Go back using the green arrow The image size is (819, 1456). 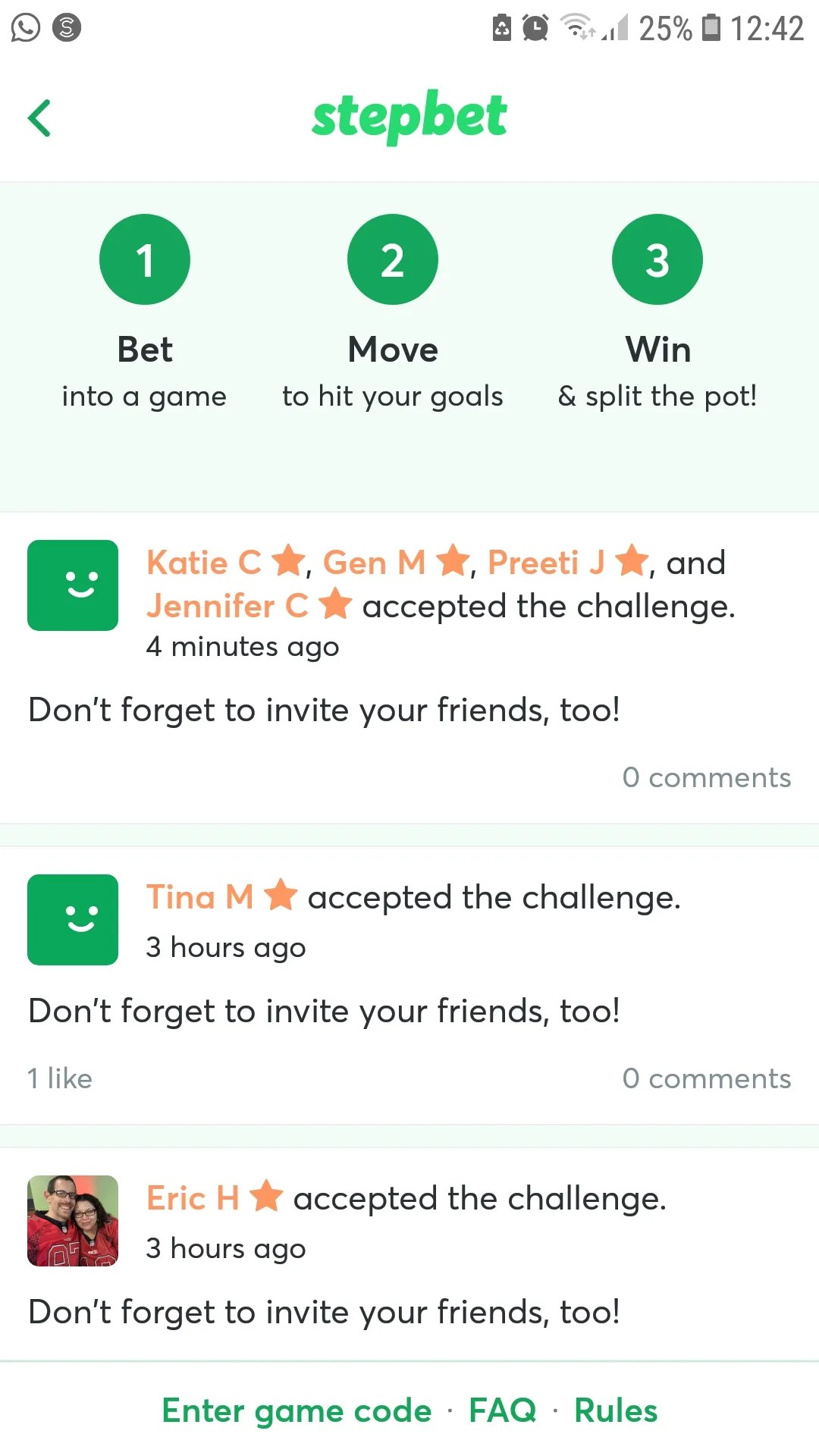pos(39,118)
